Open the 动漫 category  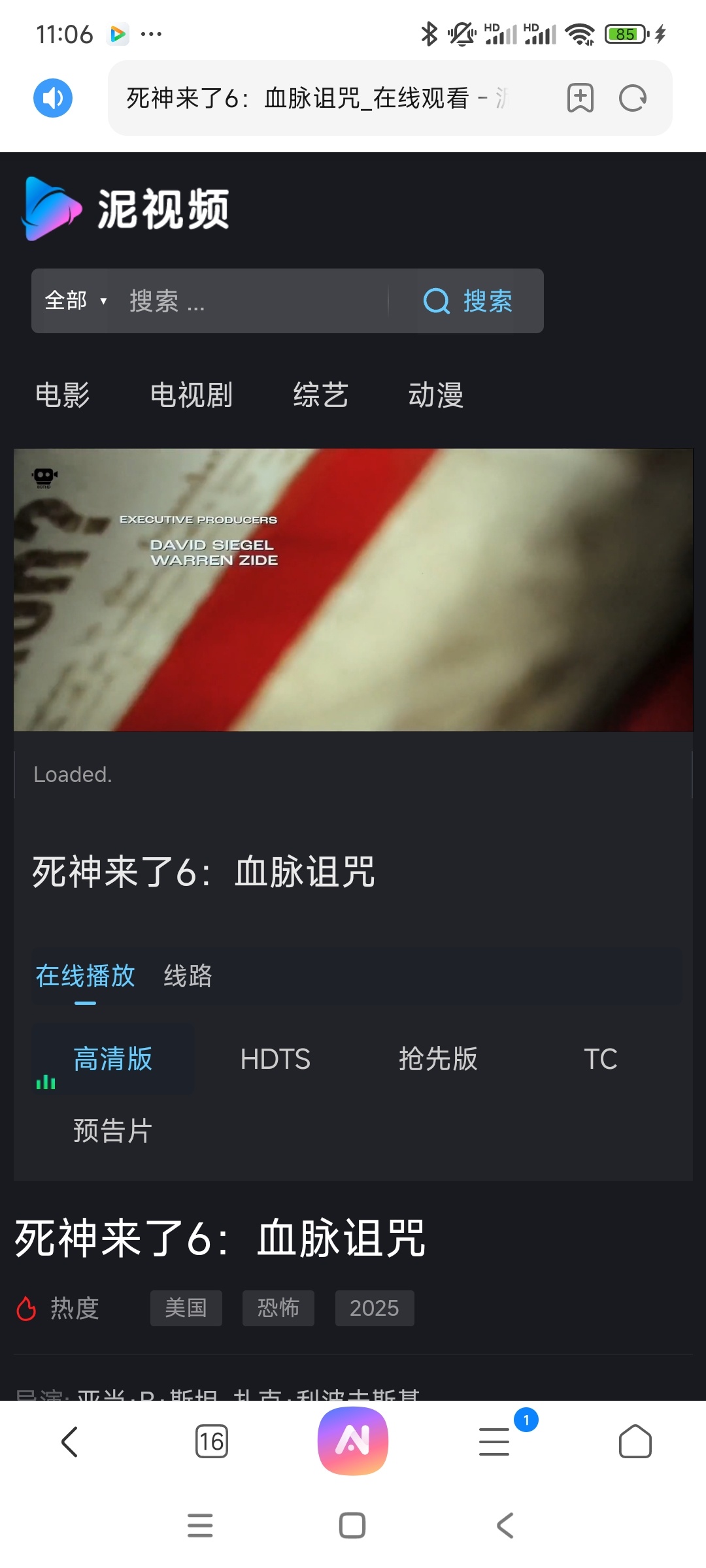click(x=436, y=395)
